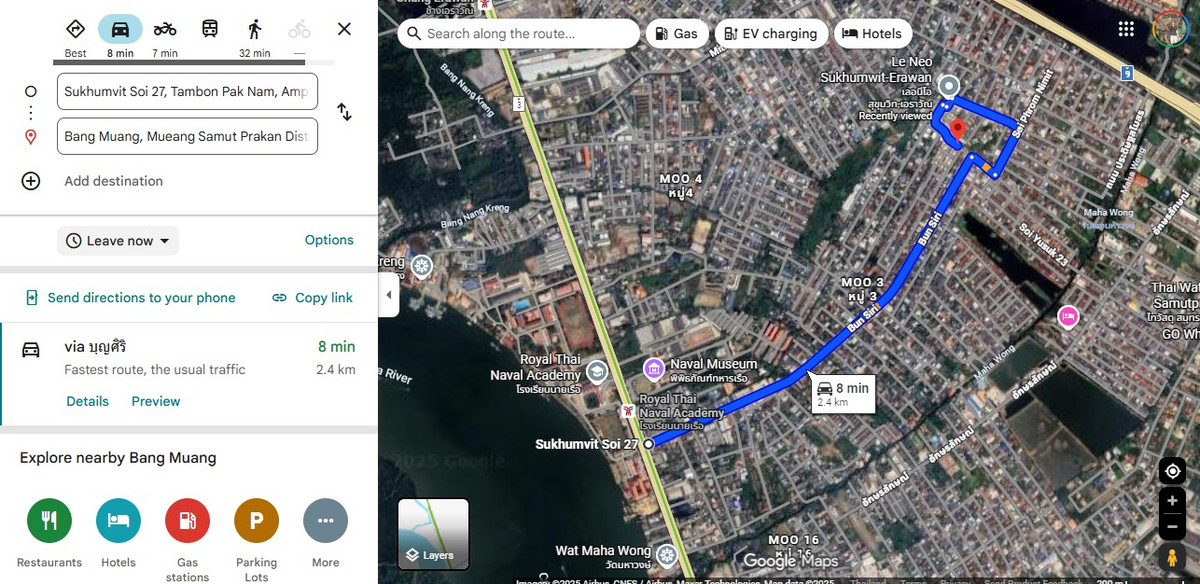The width and height of the screenshot is (1200, 584).
Task: Explore nearby Restaurants
Action: tap(49, 521)
